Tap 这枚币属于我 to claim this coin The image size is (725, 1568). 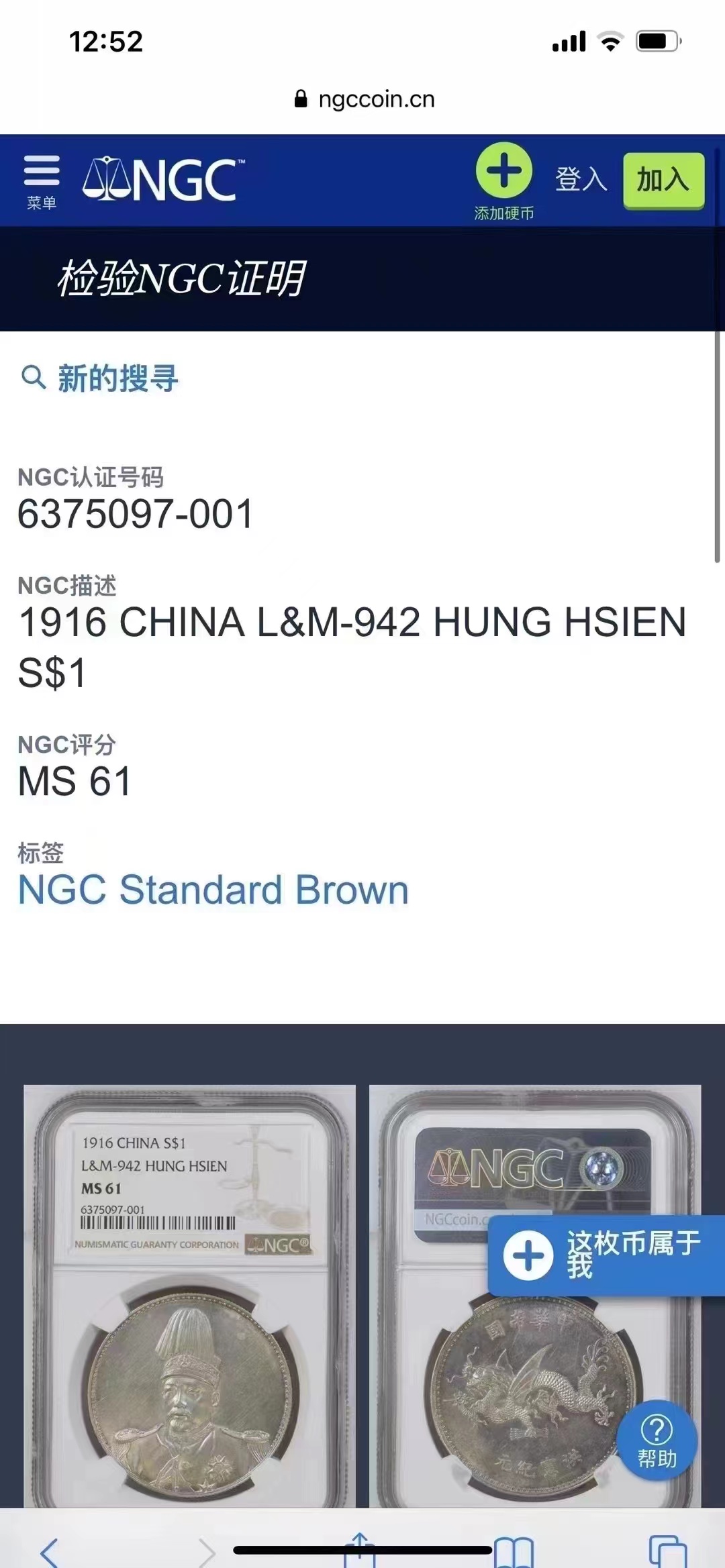click(x=606, y=1255)
